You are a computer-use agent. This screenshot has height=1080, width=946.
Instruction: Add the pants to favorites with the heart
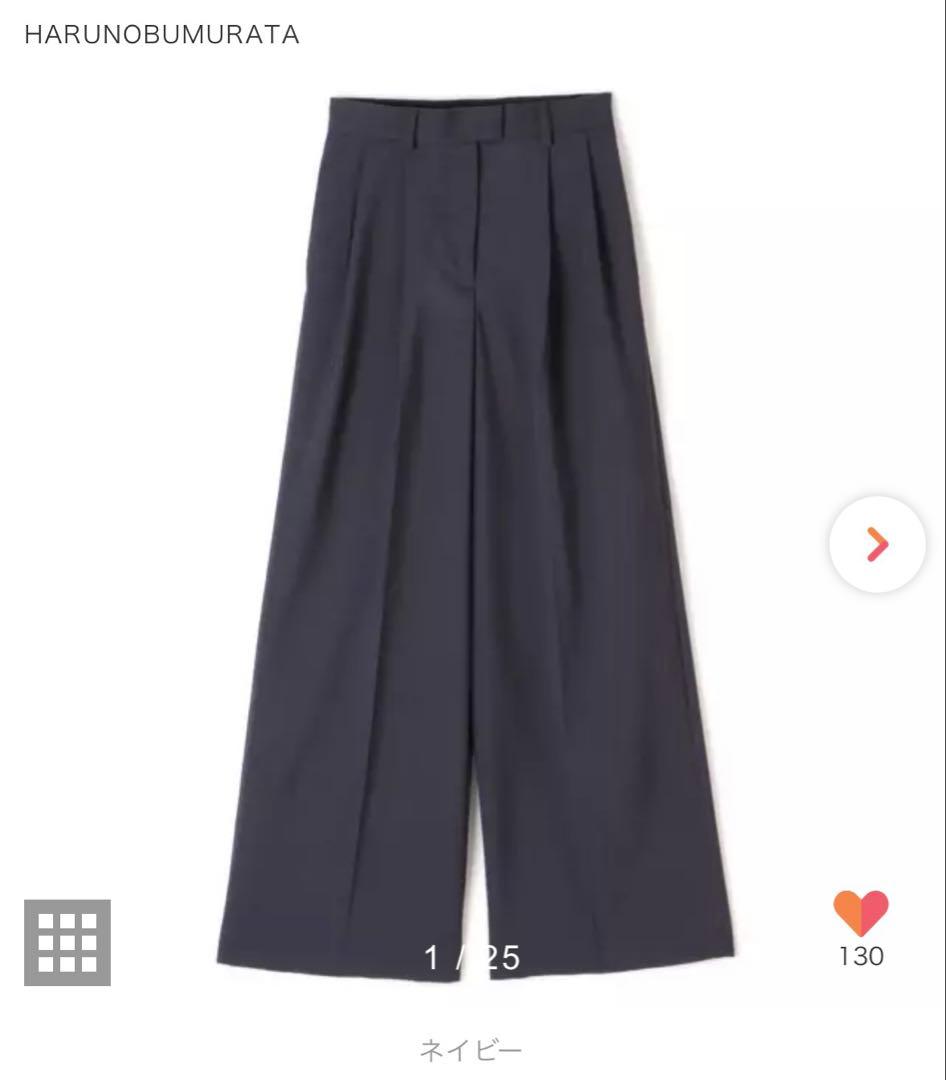[x=860, y=914]
